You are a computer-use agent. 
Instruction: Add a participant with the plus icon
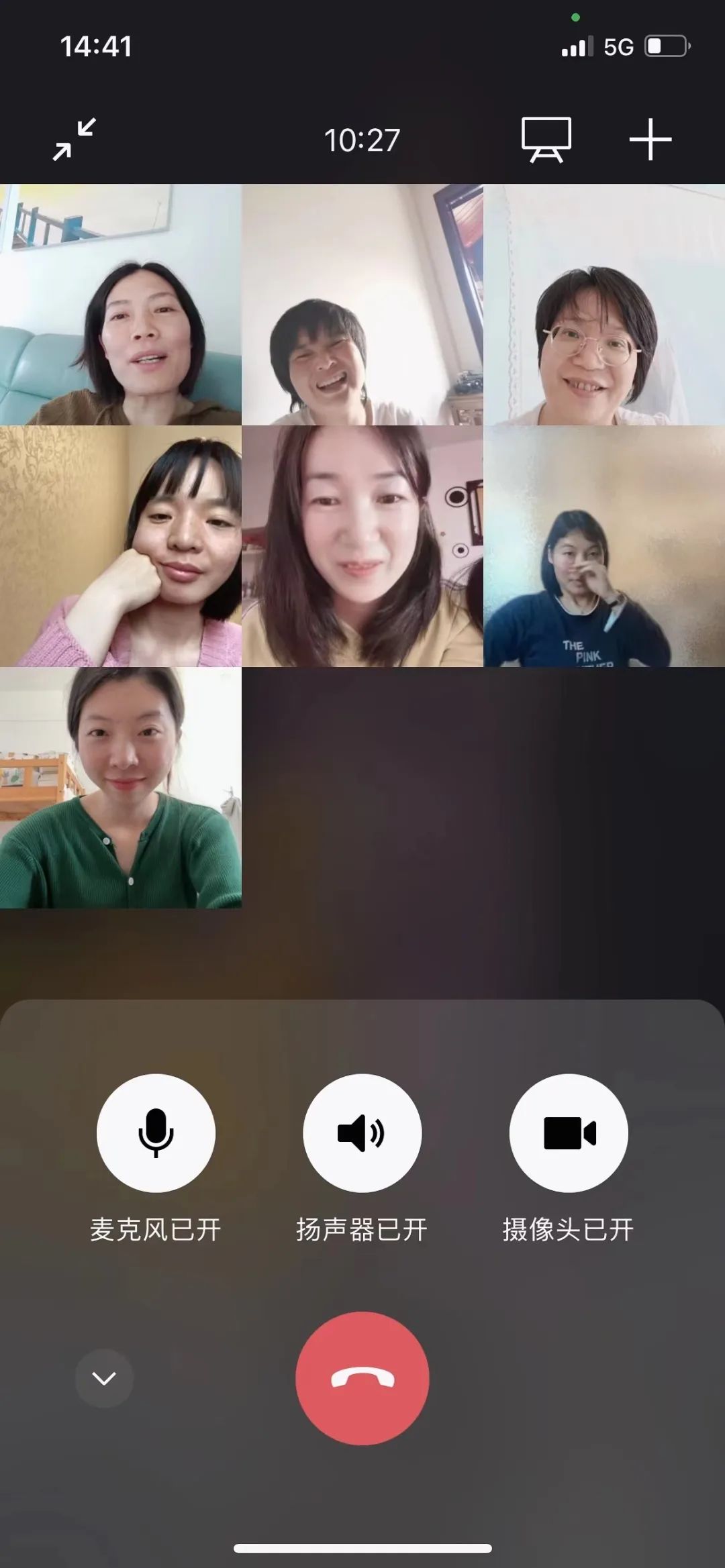pyautogui.click(x=650, y=140)
